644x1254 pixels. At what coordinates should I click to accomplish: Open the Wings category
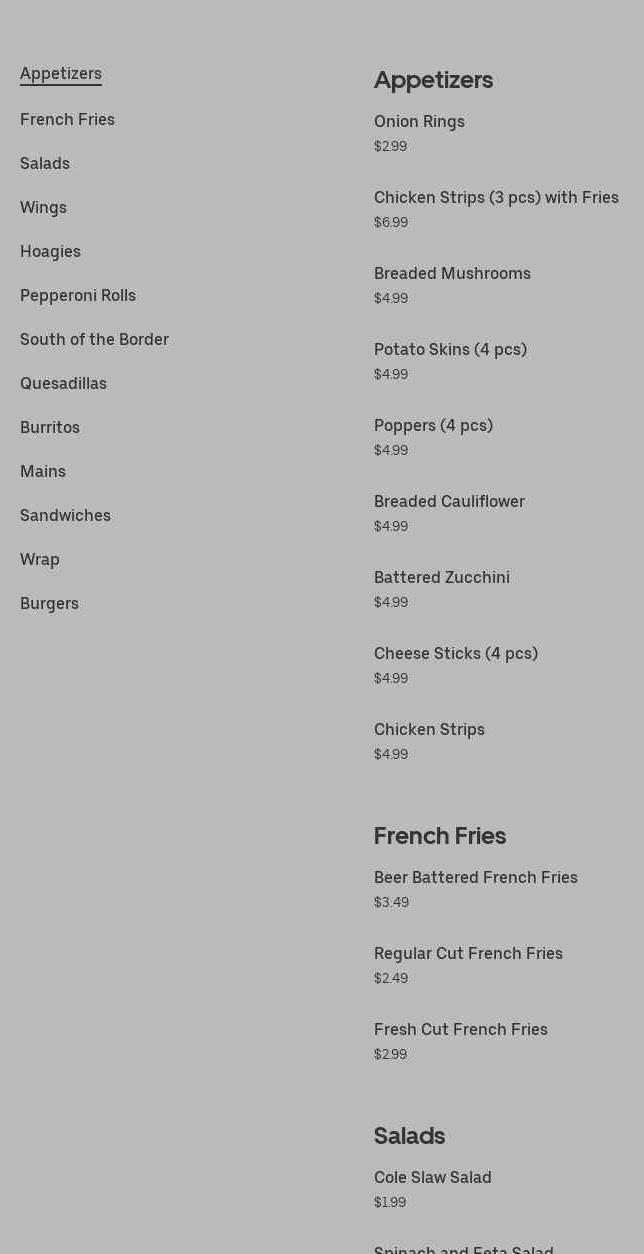pos(43,208)
